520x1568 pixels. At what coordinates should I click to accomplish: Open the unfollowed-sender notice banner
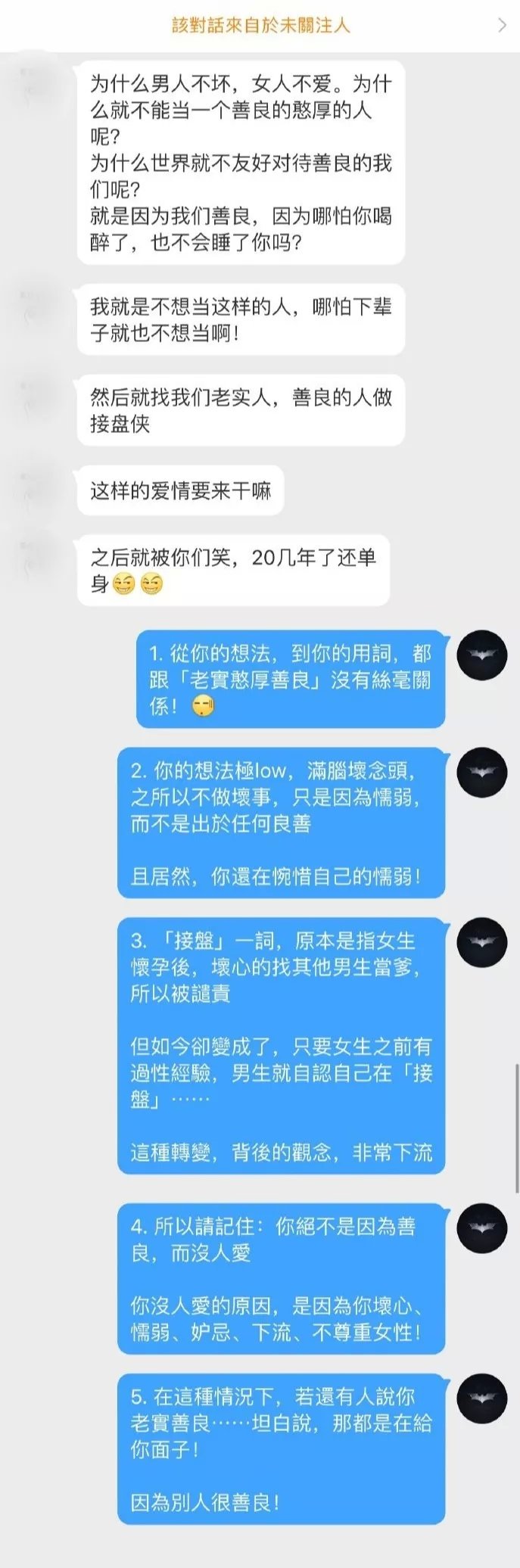point(260,25)
